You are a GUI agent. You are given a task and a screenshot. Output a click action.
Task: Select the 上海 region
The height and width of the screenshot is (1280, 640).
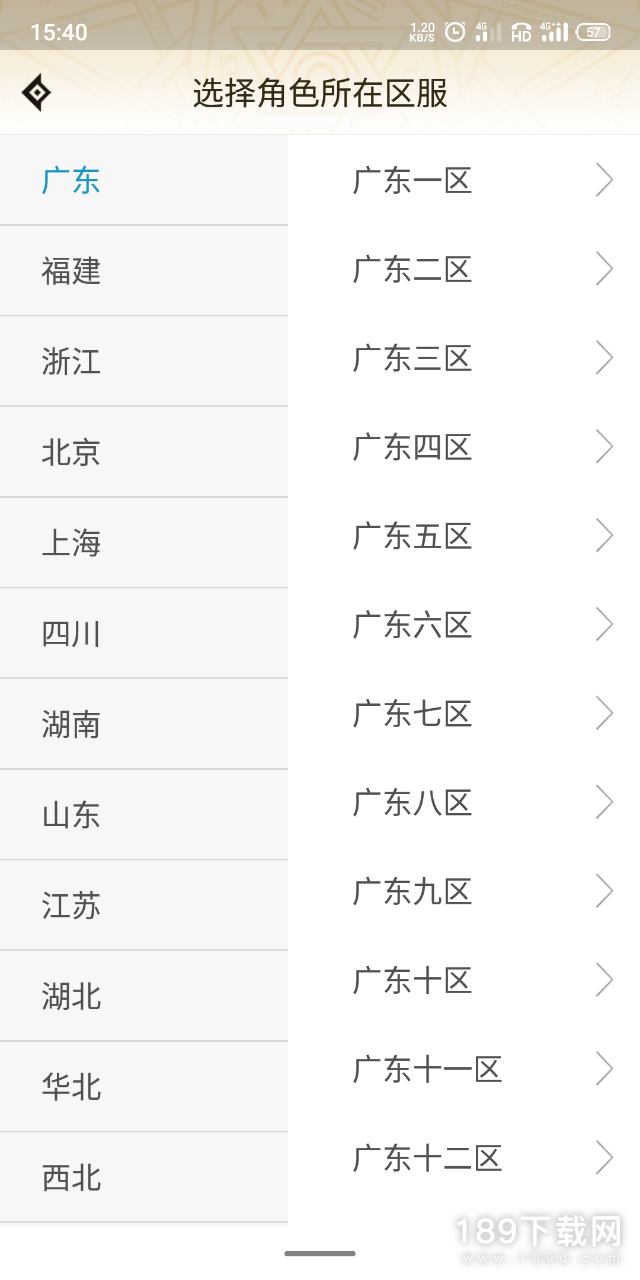(144, 543)
